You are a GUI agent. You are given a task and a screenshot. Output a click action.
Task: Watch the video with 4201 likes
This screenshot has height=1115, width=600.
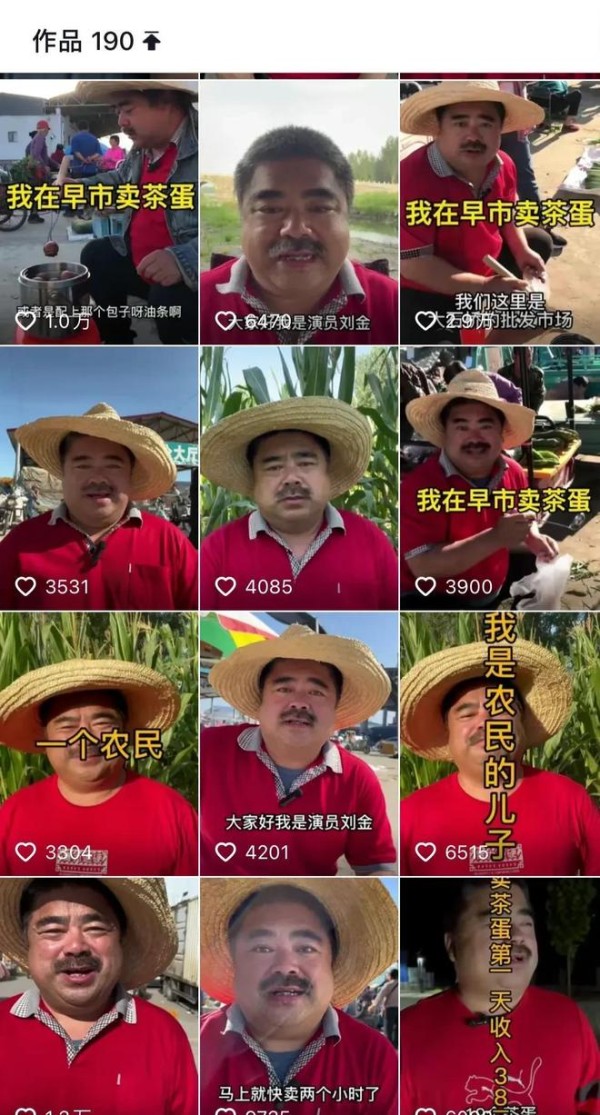point(299,743)
